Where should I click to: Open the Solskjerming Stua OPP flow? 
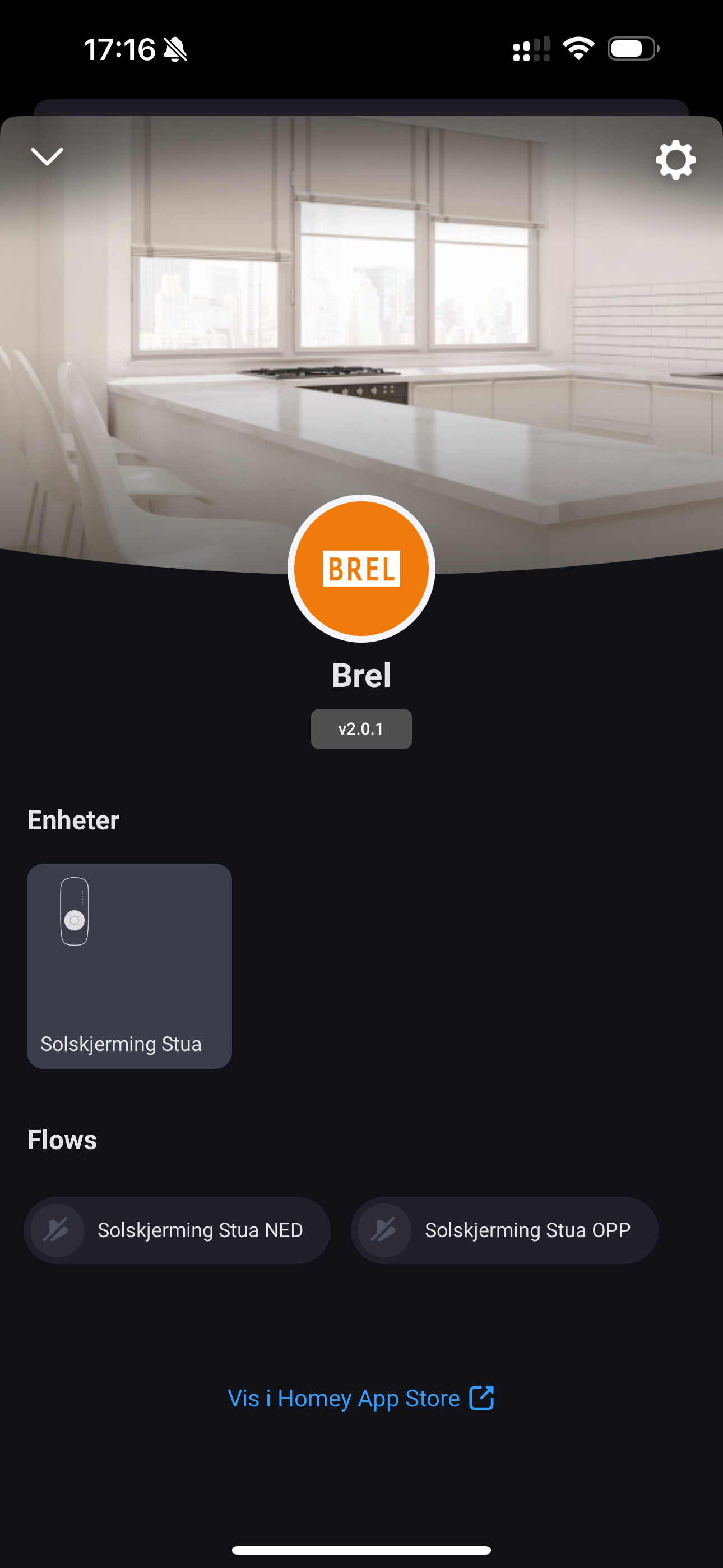click(x=504, y=1230)
